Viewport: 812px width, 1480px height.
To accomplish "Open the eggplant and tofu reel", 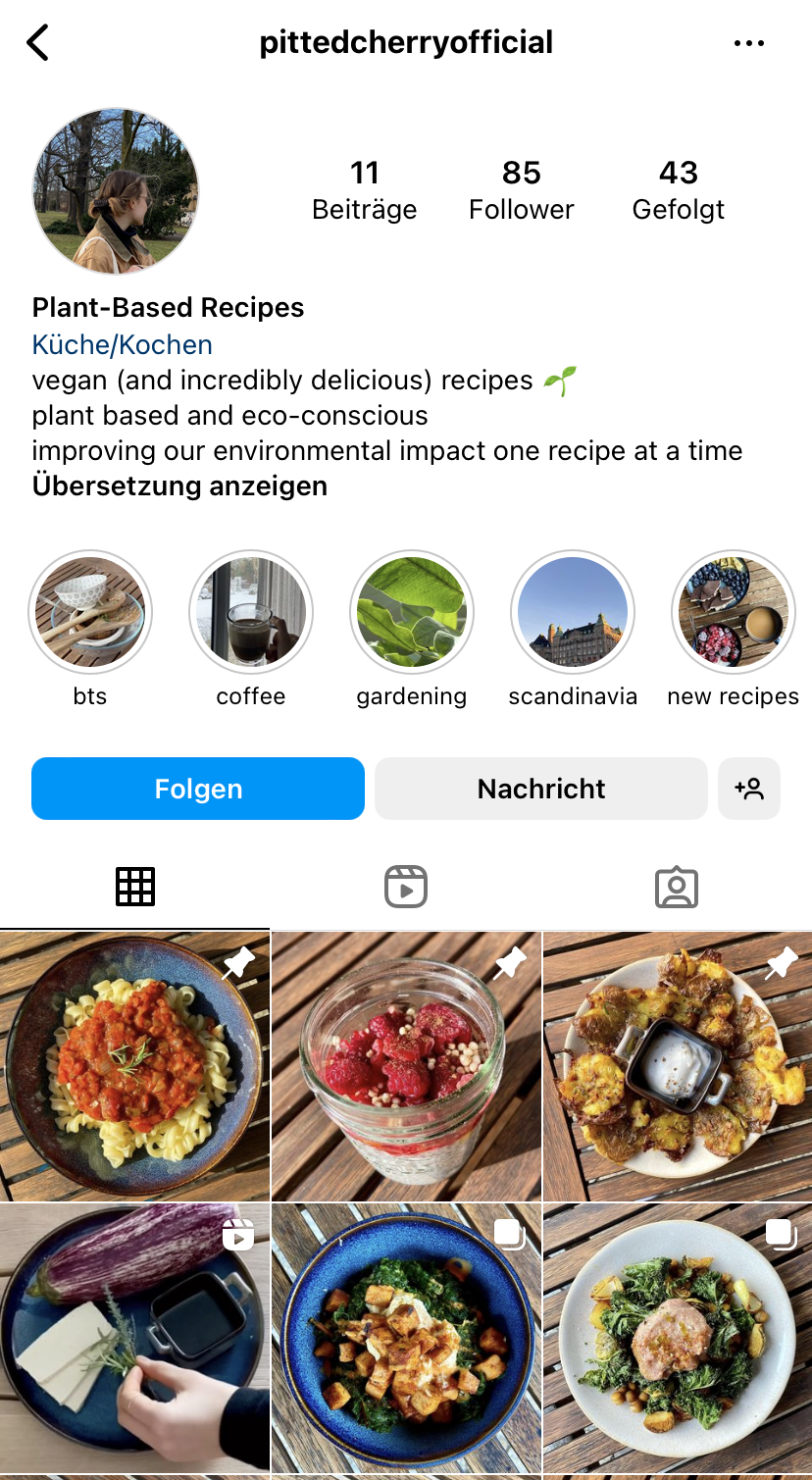I will click(x=134, y=1338).
